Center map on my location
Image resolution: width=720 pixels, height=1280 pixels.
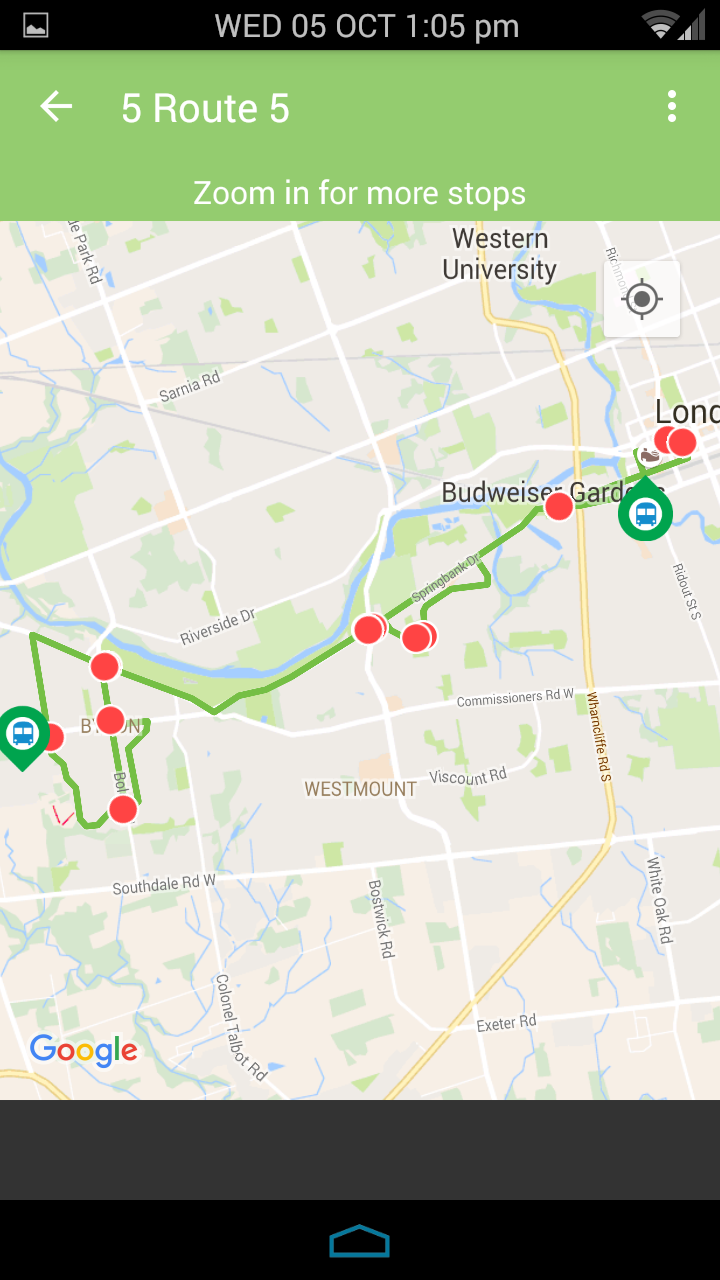[642, 299]
